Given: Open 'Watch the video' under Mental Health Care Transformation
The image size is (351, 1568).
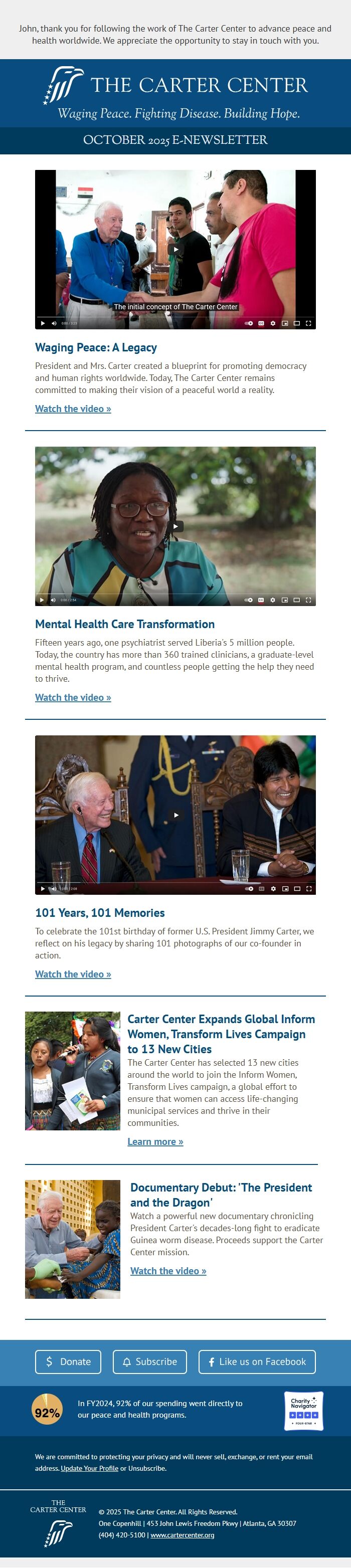Looking at the screenshot, I should (73, 697).
